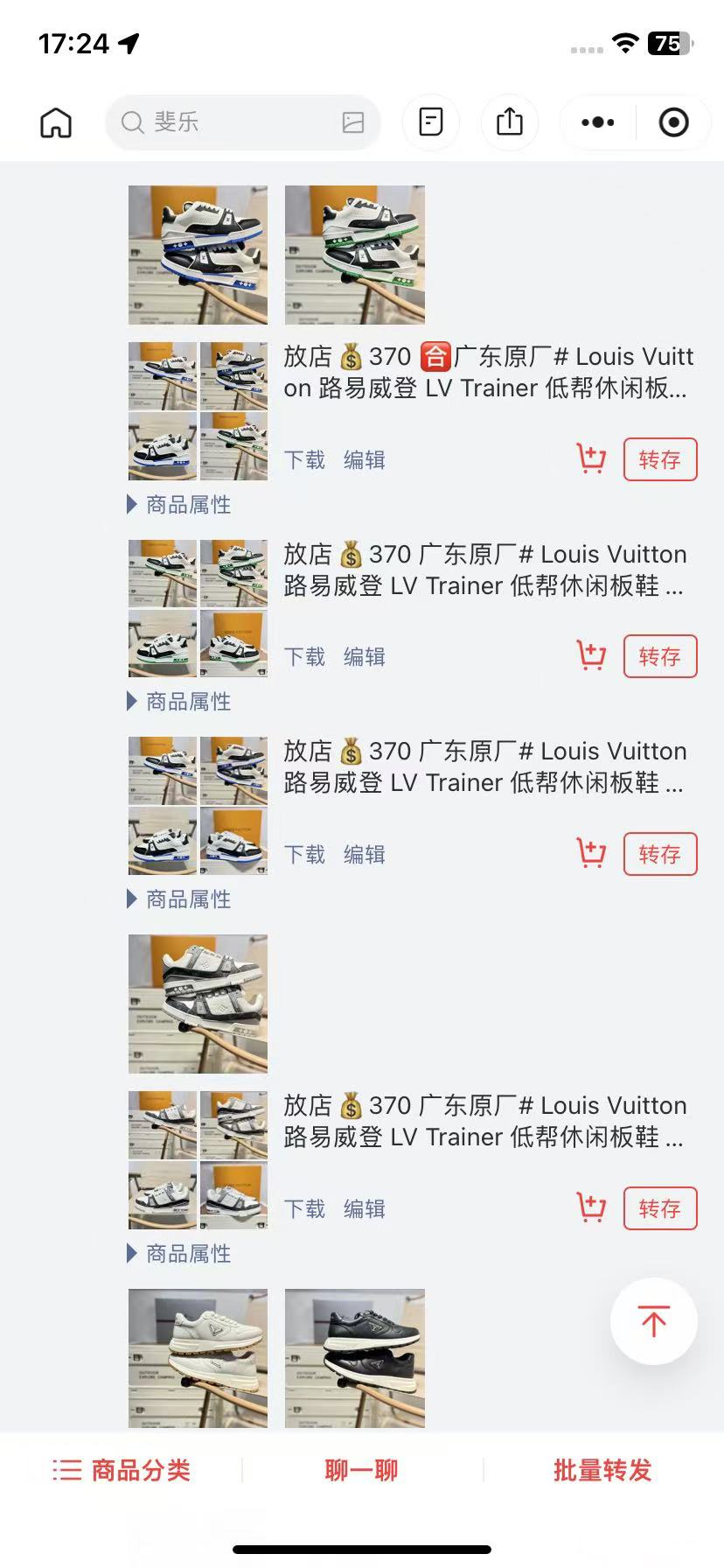Add first 370 合 listing to cart
Screen dimensions: 724x1568
(591, 458)
